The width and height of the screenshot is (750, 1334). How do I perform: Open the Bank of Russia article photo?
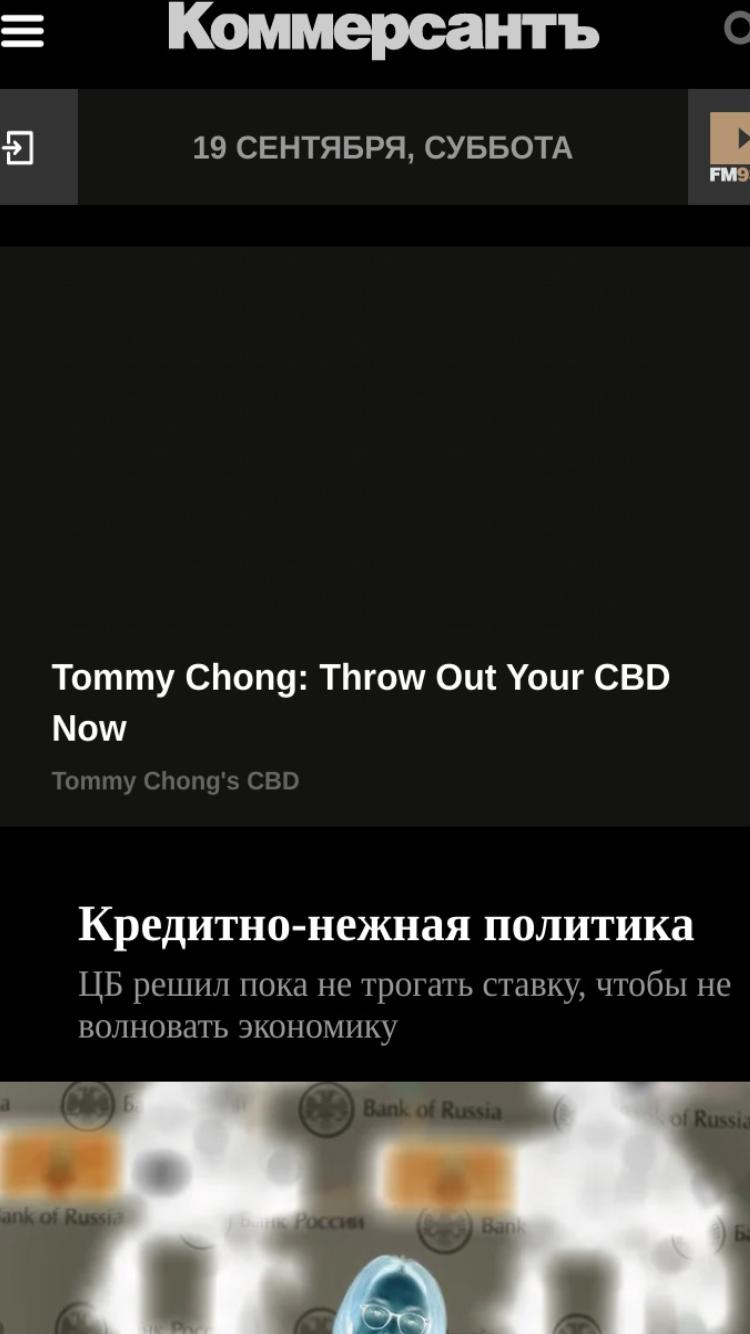(x=375, y=1207)
